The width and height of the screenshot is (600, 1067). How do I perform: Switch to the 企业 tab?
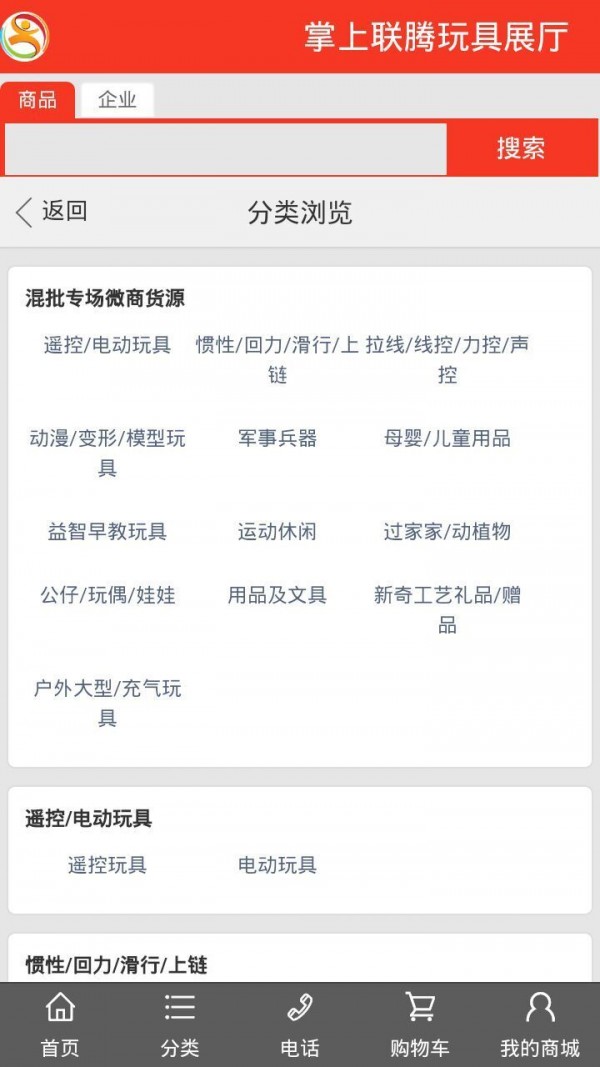[x=117, y=100]
